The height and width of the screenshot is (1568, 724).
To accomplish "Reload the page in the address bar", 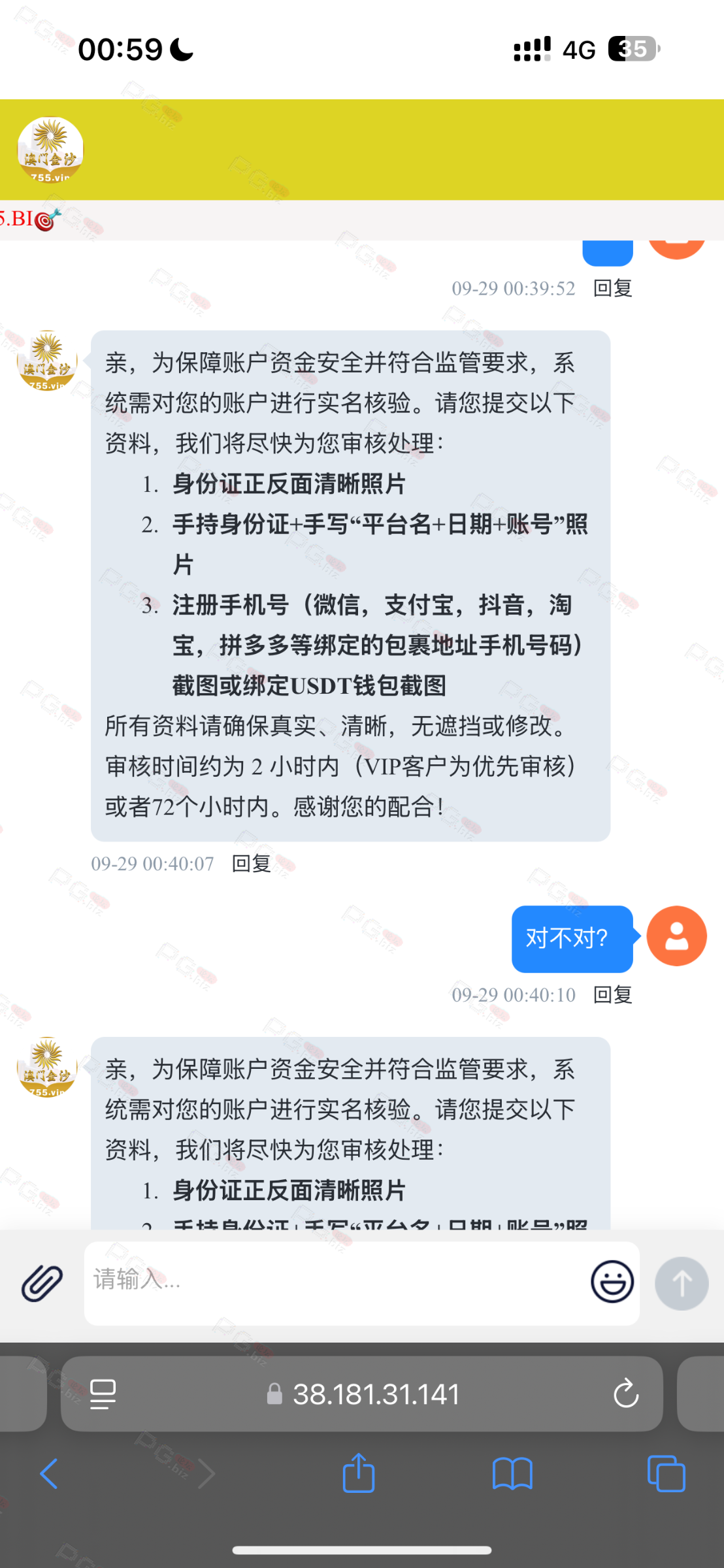I will point(625,1394).
